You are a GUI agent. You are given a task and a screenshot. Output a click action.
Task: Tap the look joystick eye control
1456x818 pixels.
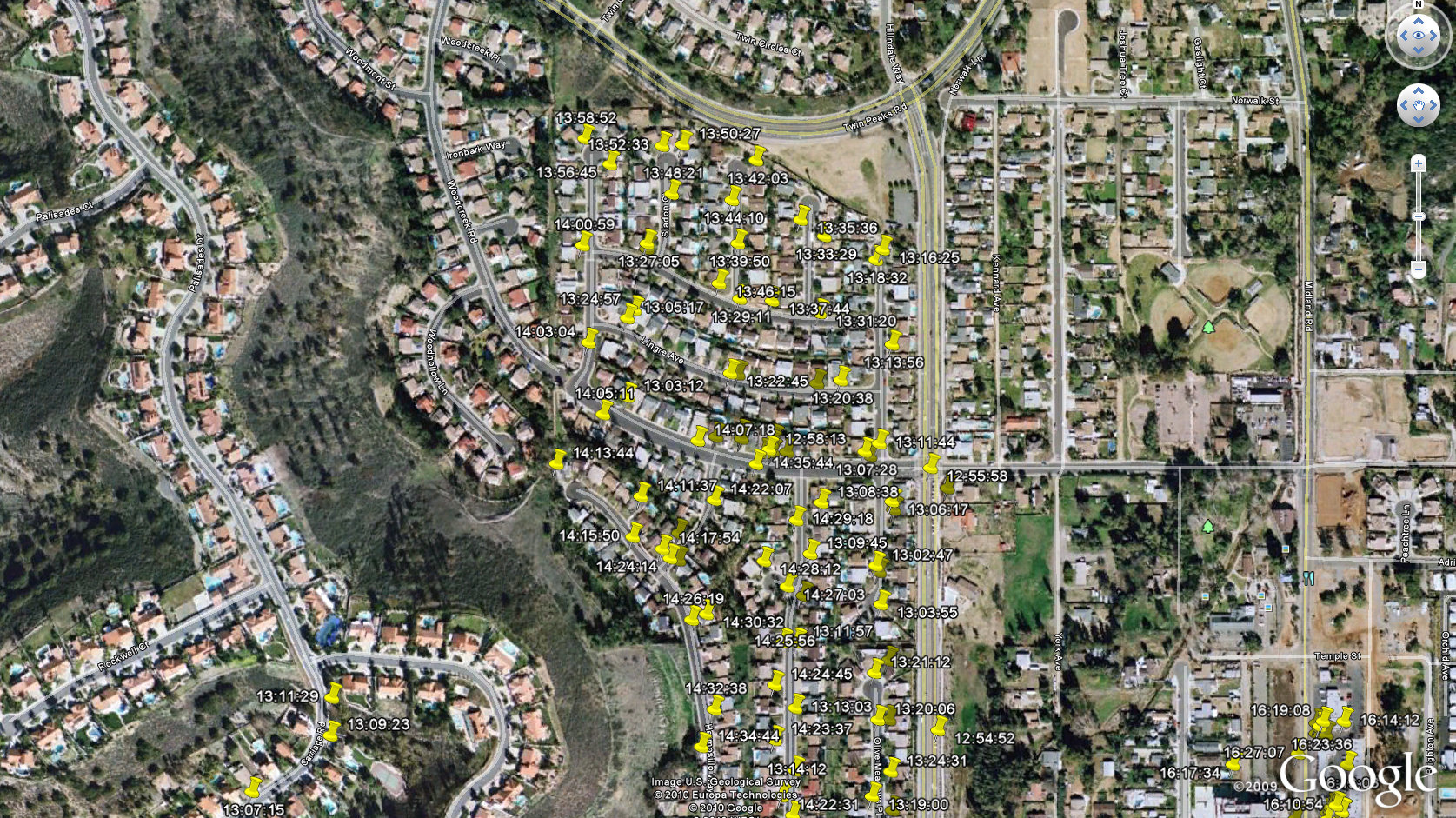(1419, 36)
